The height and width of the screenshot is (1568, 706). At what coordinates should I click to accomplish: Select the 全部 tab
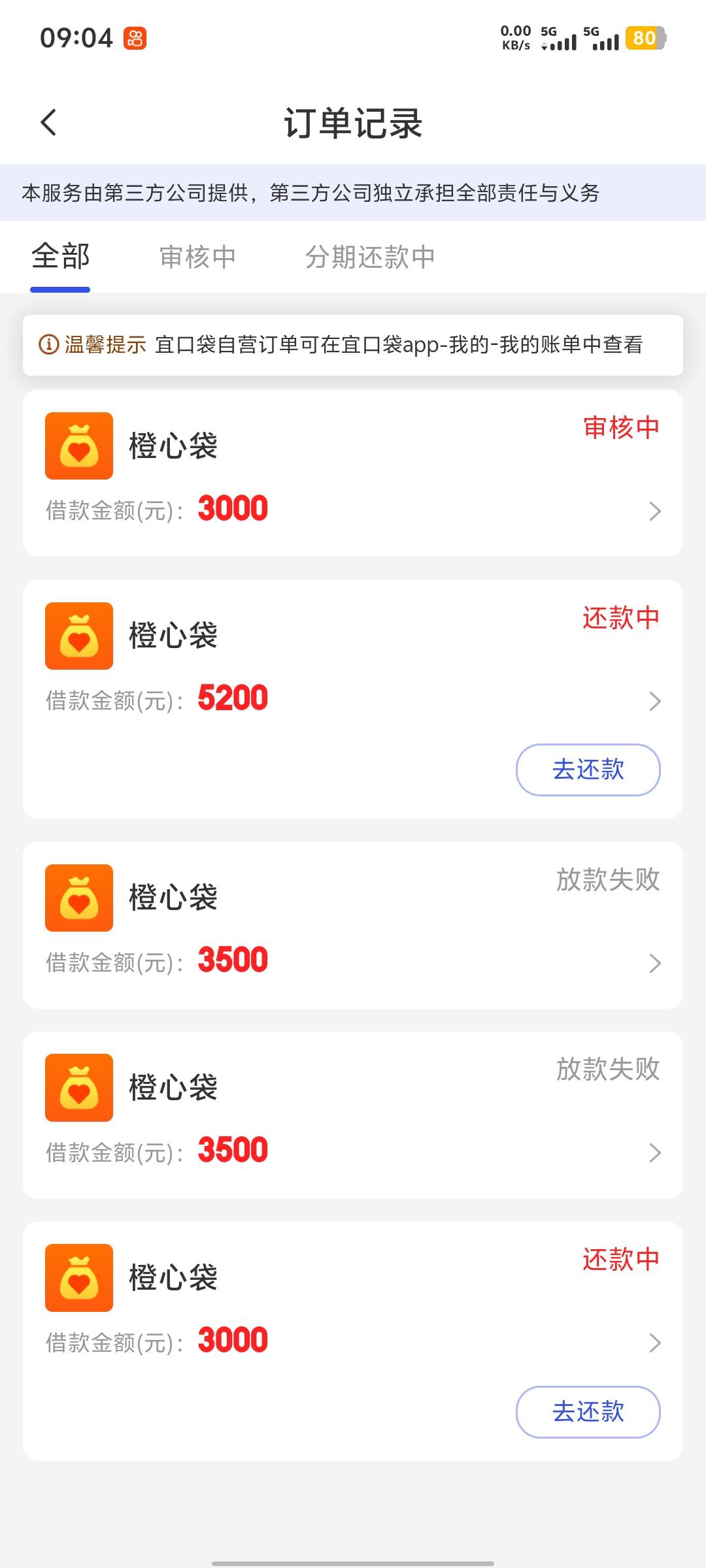60,256
